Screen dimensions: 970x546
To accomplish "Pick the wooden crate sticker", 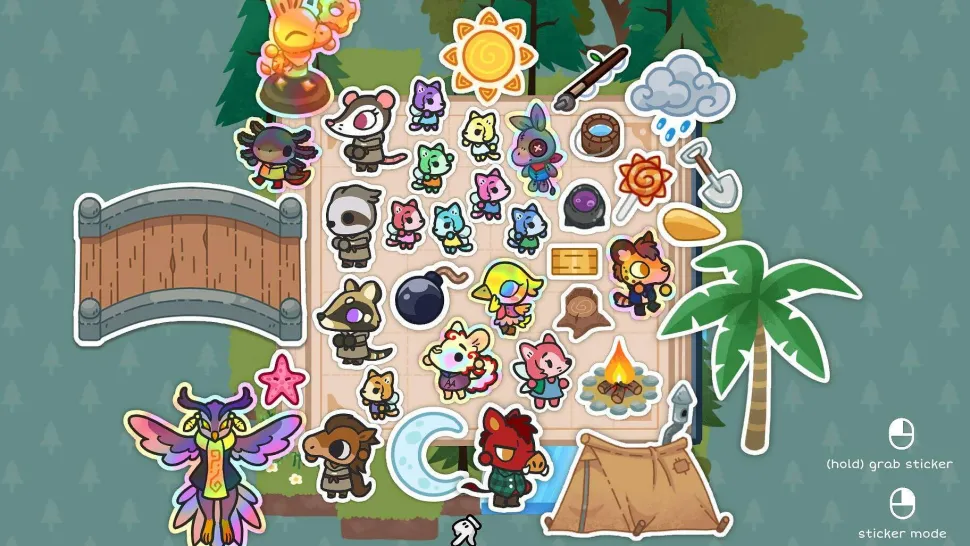I will pos(574,262).
